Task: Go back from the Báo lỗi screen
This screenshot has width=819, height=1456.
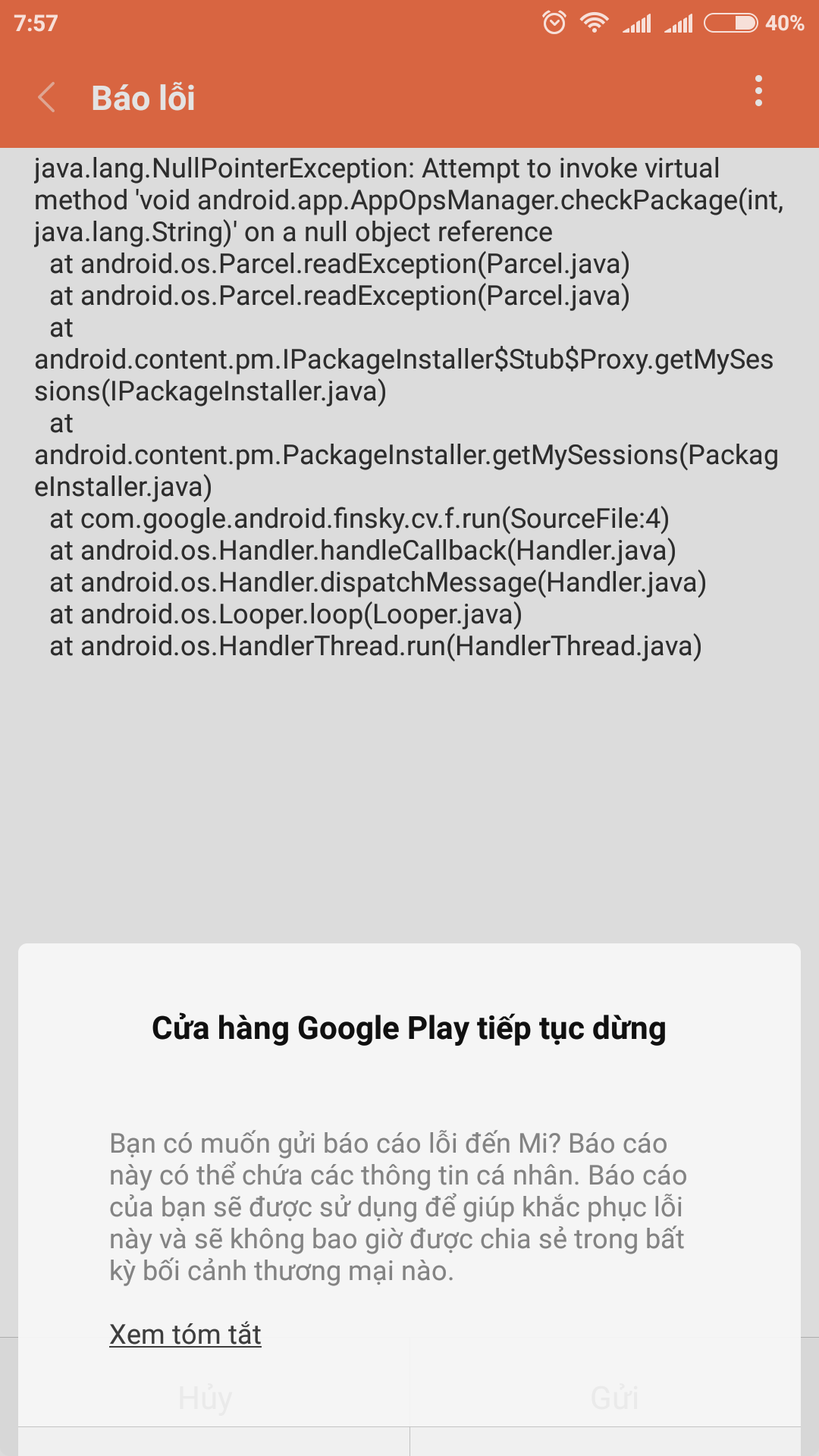Action: point(47,98)
